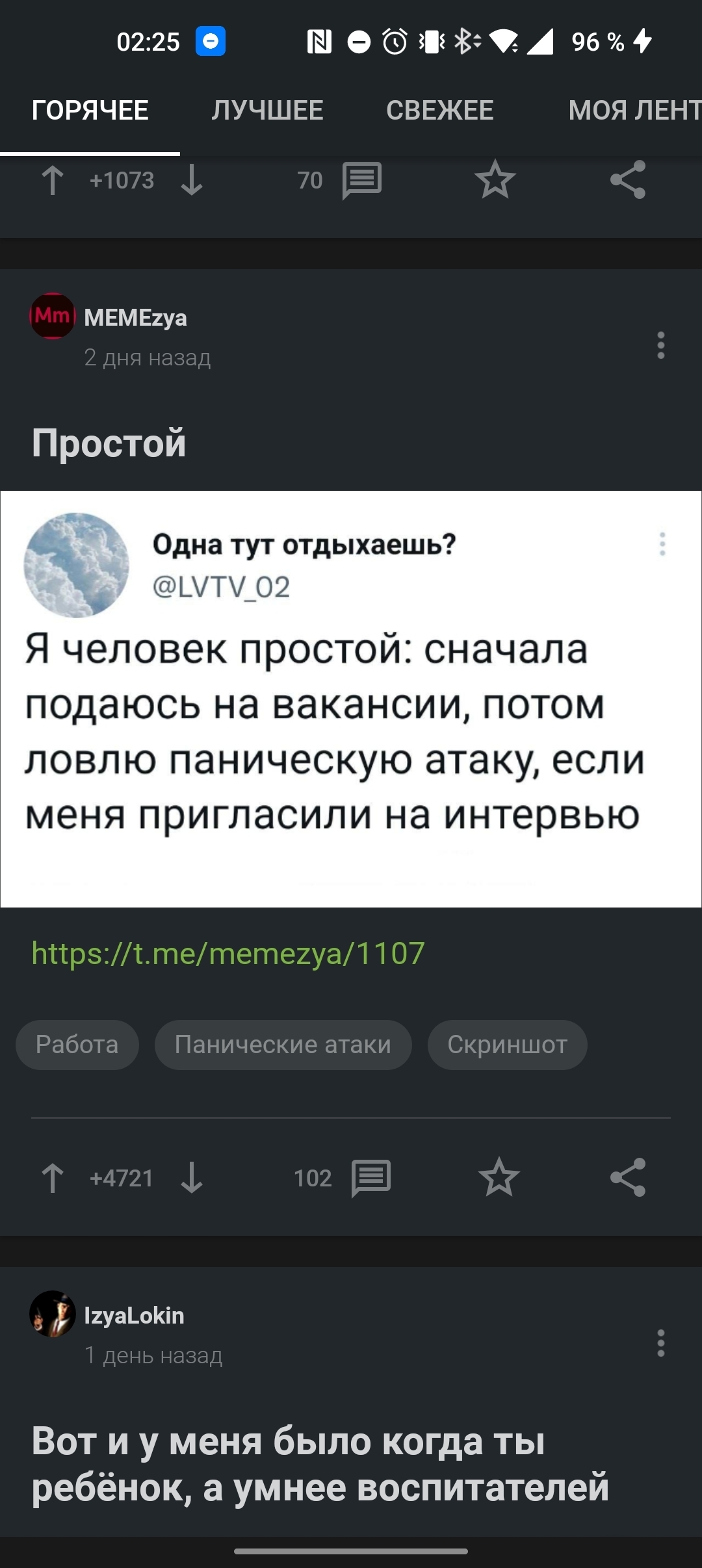The height and width of the screenshot is (1568, 702).
Task: Switch to the ЛУЧШЕЕ tab
Action: click(267, 110)
